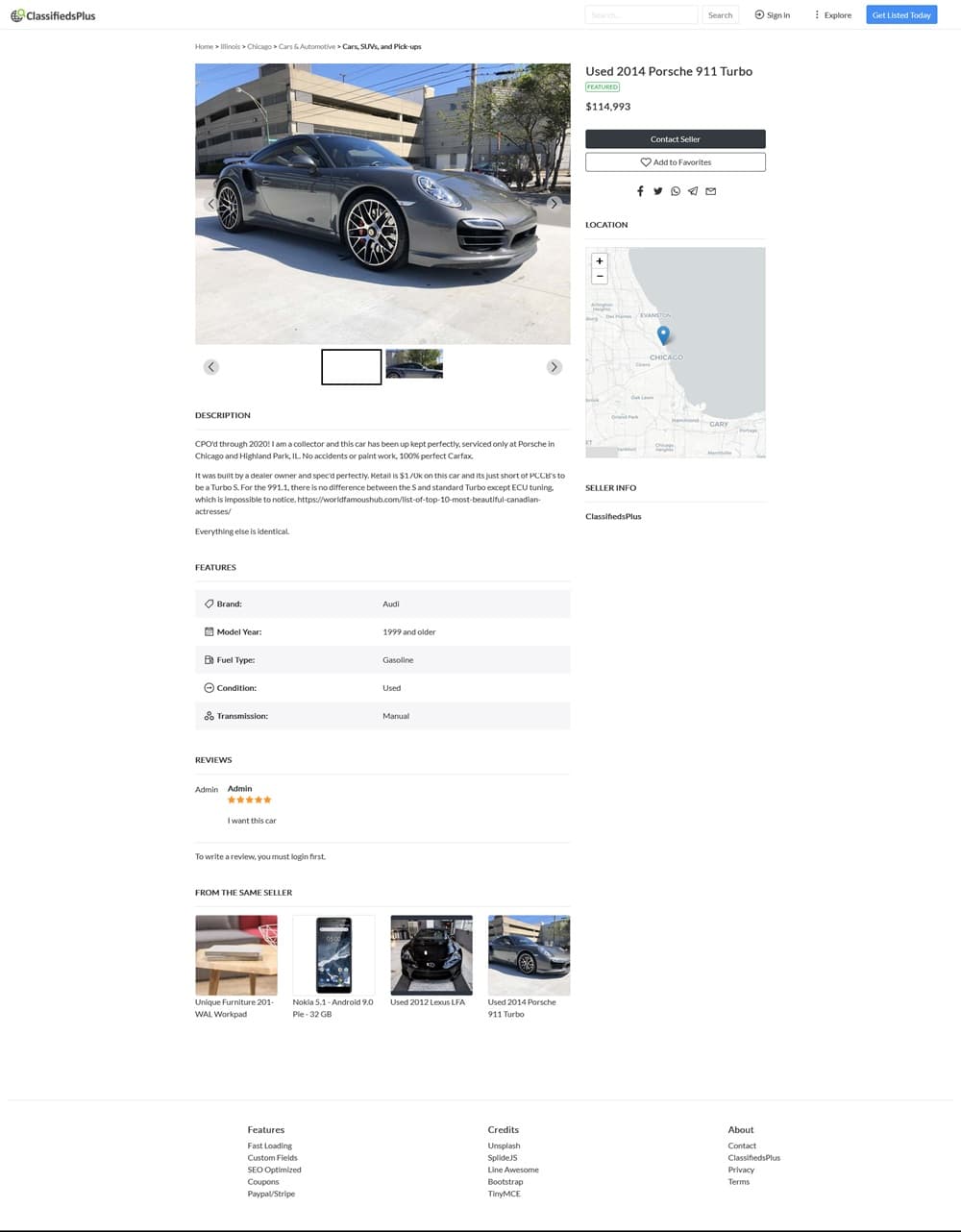Share the listing by email
961x1232 pixels.
(x=711, y=191)
